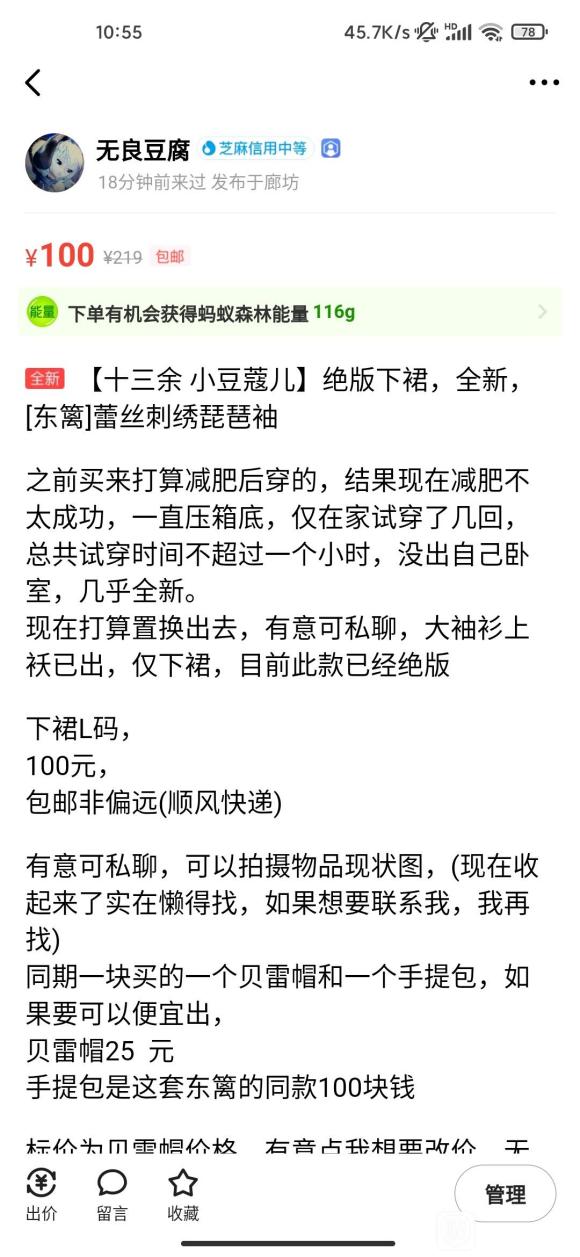Leave a comment via 留言
580x1257 pixels.
click(x=112, y=1196)
